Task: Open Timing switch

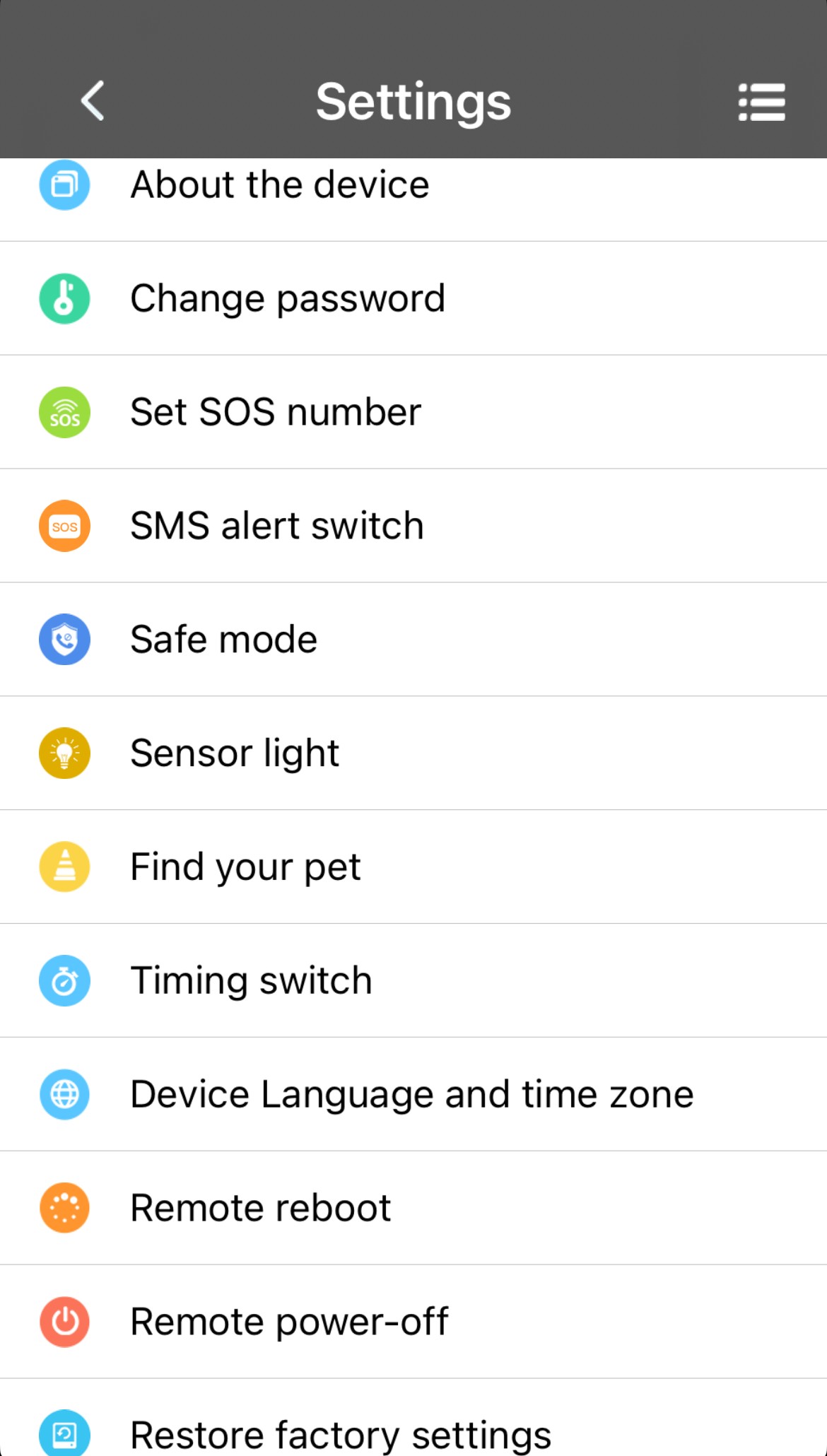Action: [251, 981]
